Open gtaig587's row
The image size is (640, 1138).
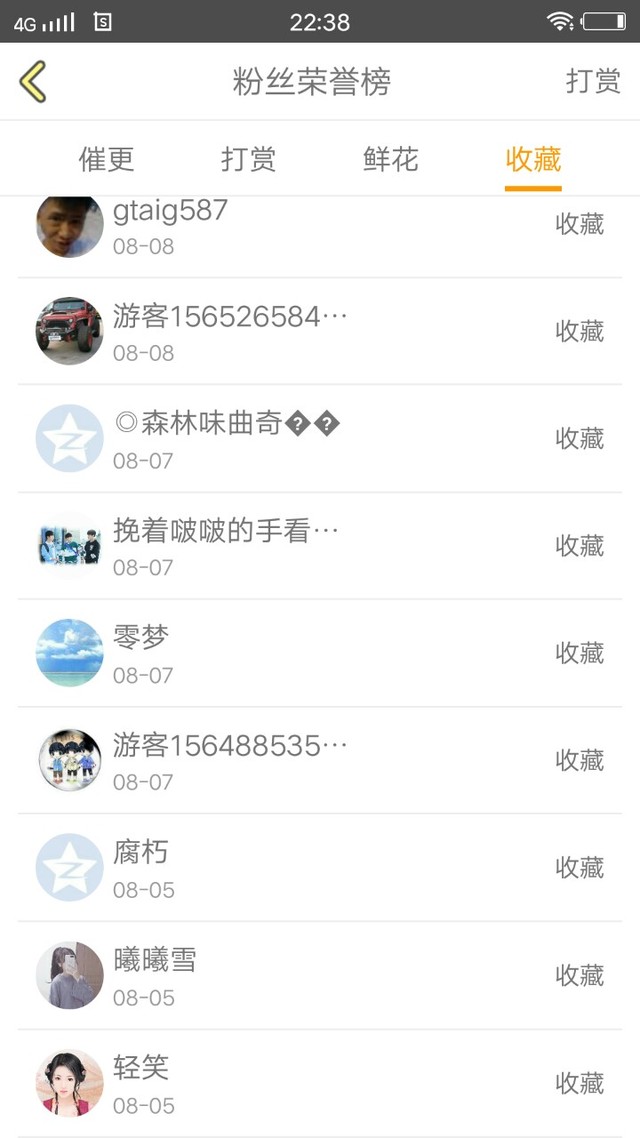[320, 226]
